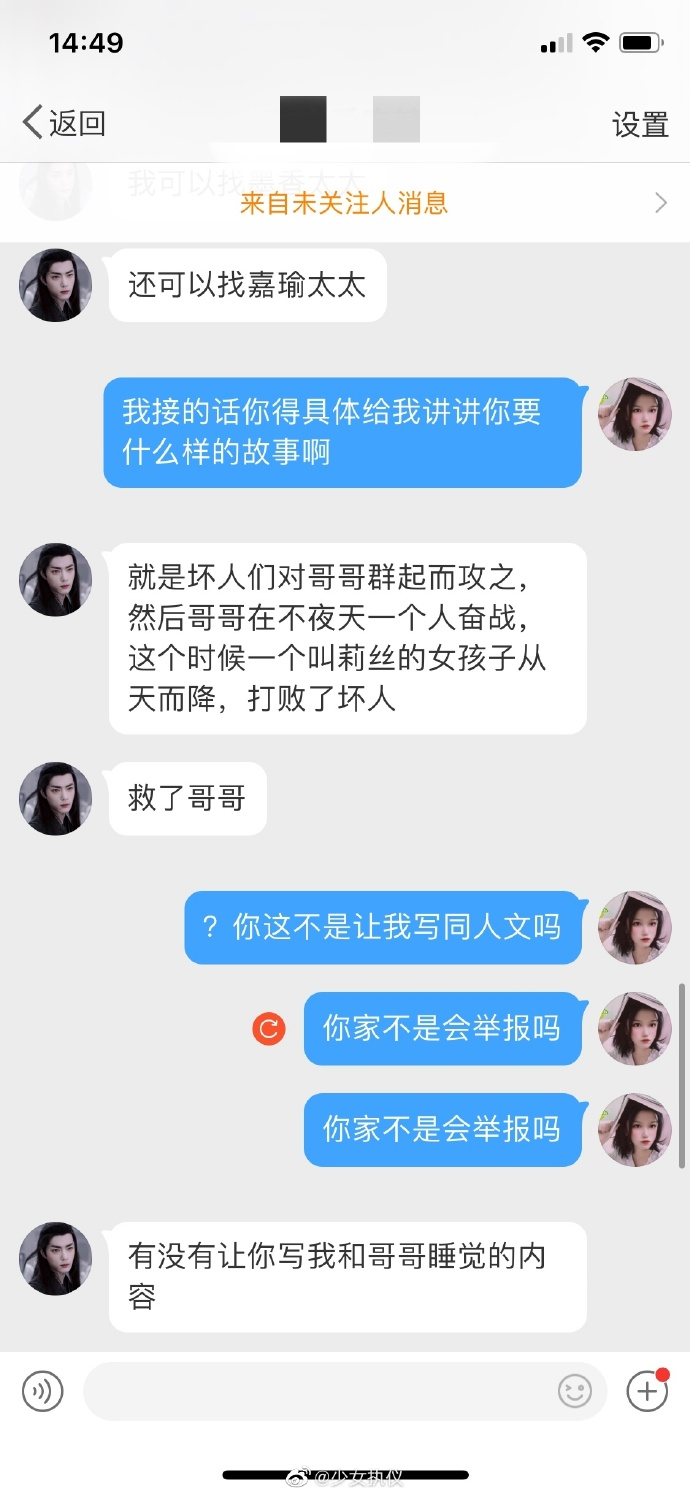
Task: View the profile beside 我接的话你得具体给我讲讲 message
Action: [x=634, y=414]
